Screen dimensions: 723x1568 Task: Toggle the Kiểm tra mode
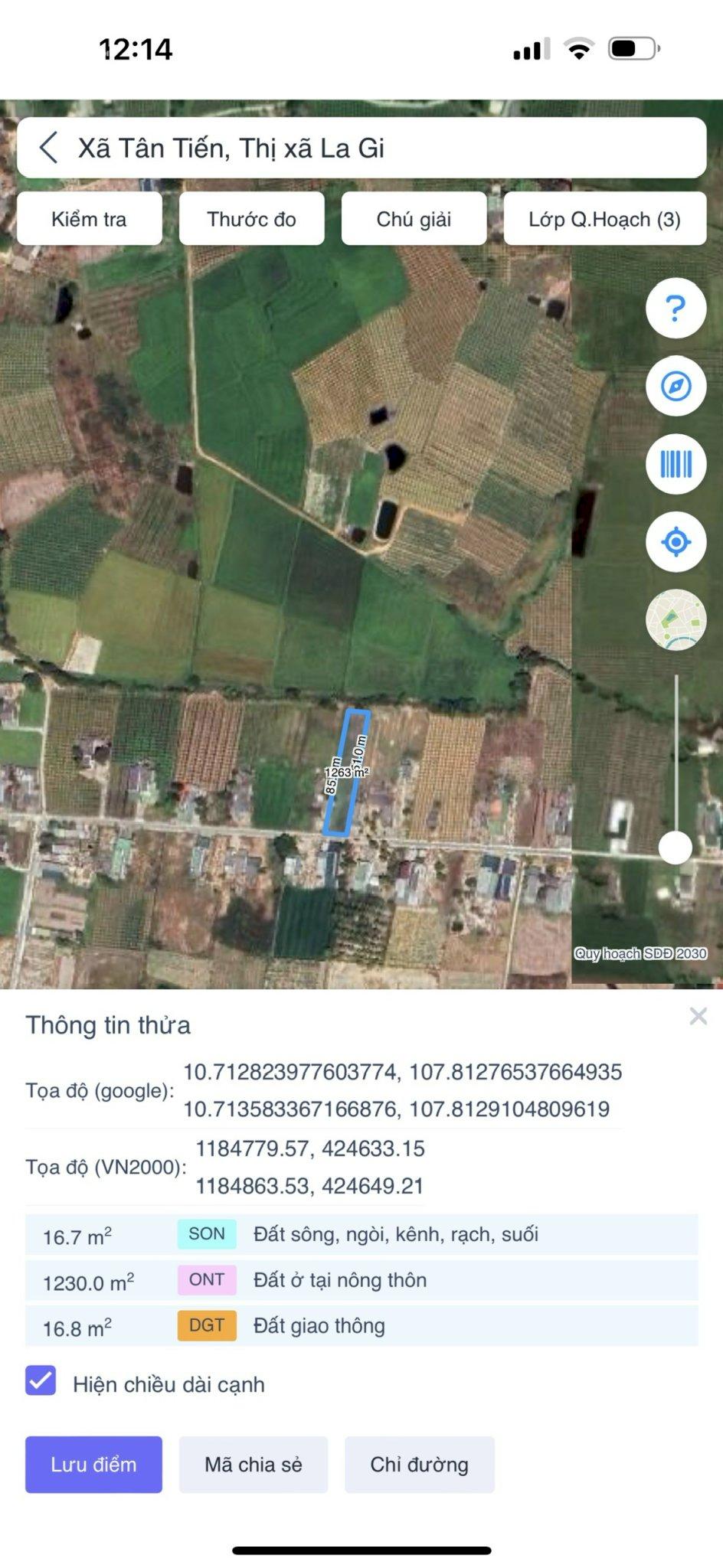pyautogui.click(x=88, y=219)
